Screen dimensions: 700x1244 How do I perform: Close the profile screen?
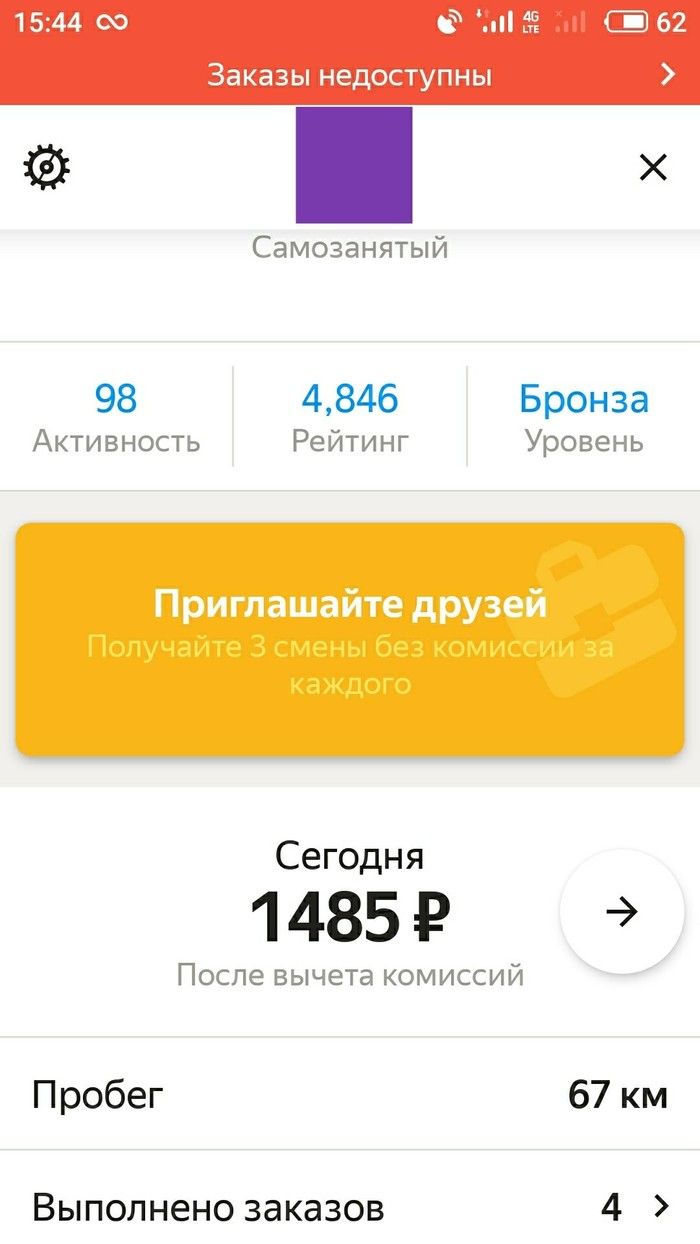[653, 167]
